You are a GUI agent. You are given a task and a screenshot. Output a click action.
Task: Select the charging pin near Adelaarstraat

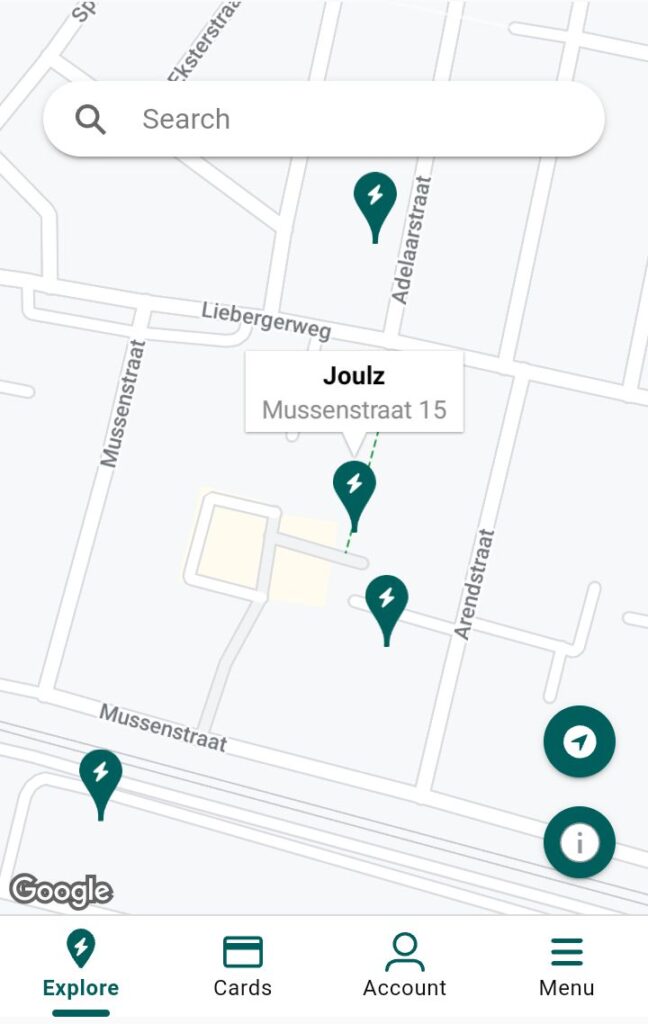point(375,199)
